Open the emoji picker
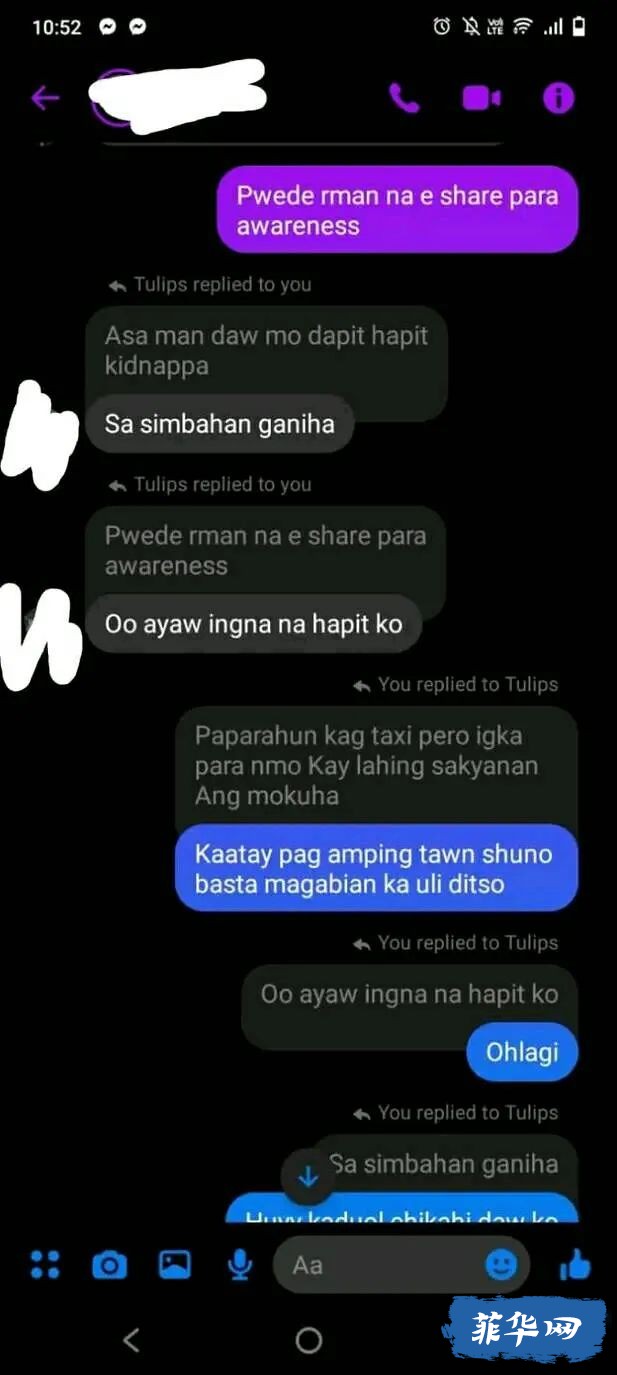Viewport: 617px width, 1375px height. click(501, 1265)
